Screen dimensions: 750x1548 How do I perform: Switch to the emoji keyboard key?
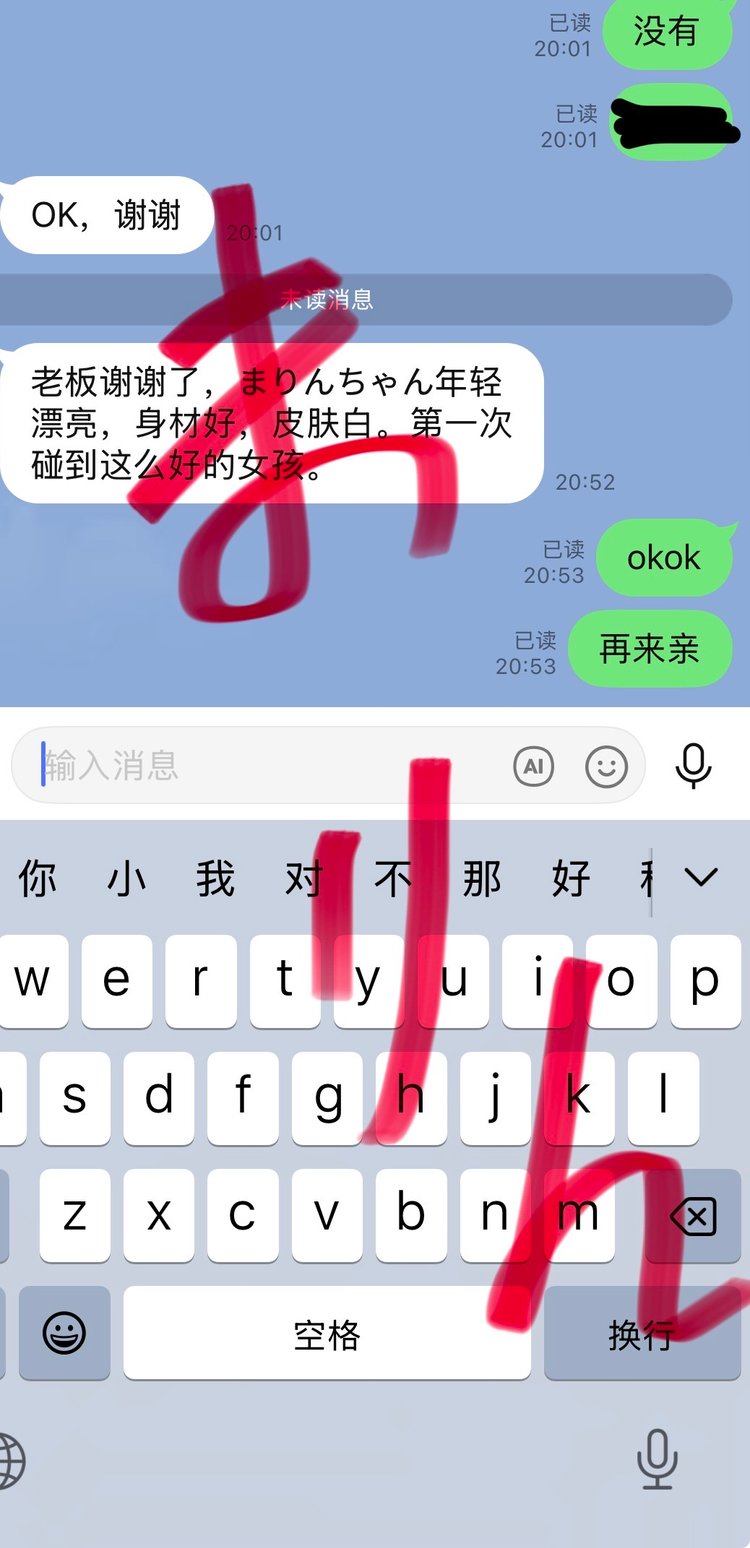[65, 1334]
